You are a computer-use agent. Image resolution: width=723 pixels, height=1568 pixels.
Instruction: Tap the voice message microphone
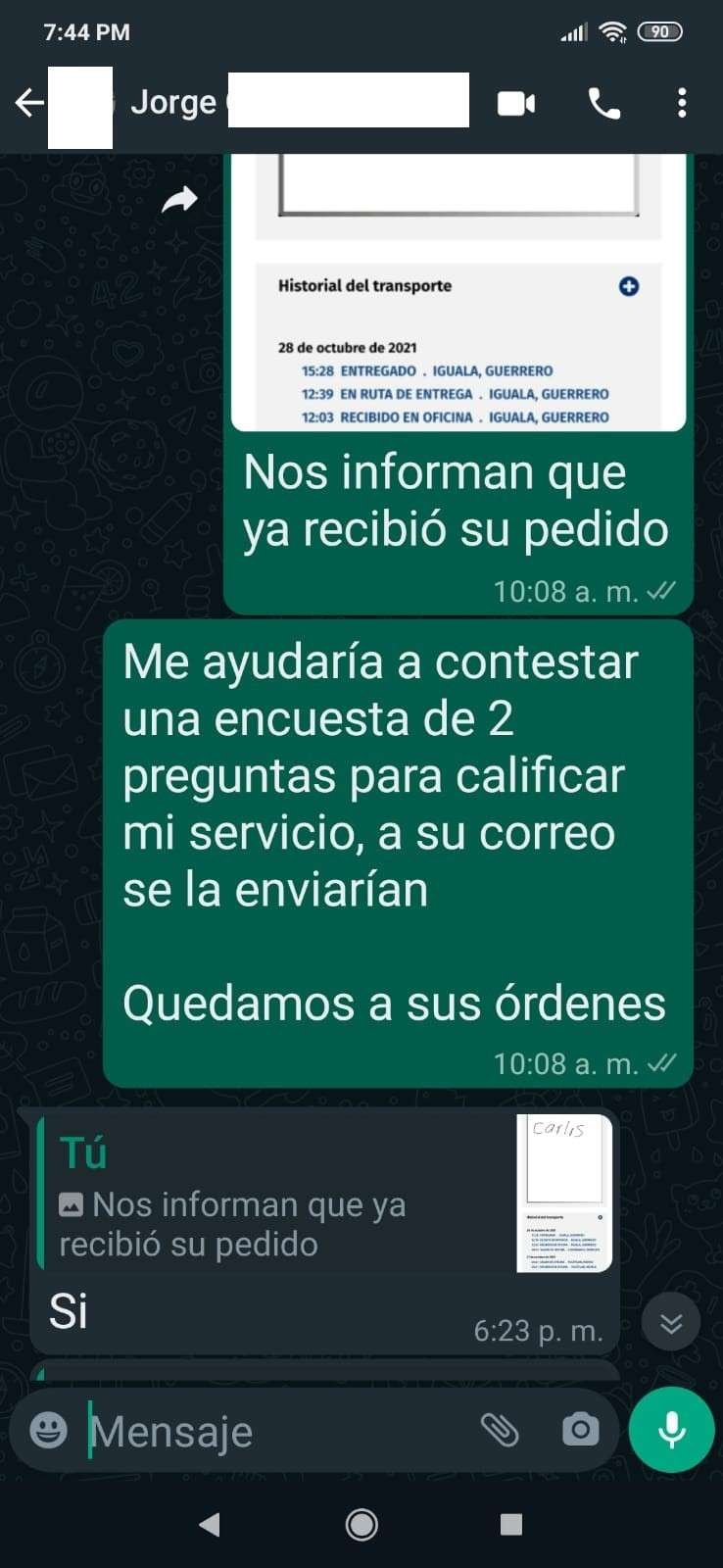[x=672, y=1430]
